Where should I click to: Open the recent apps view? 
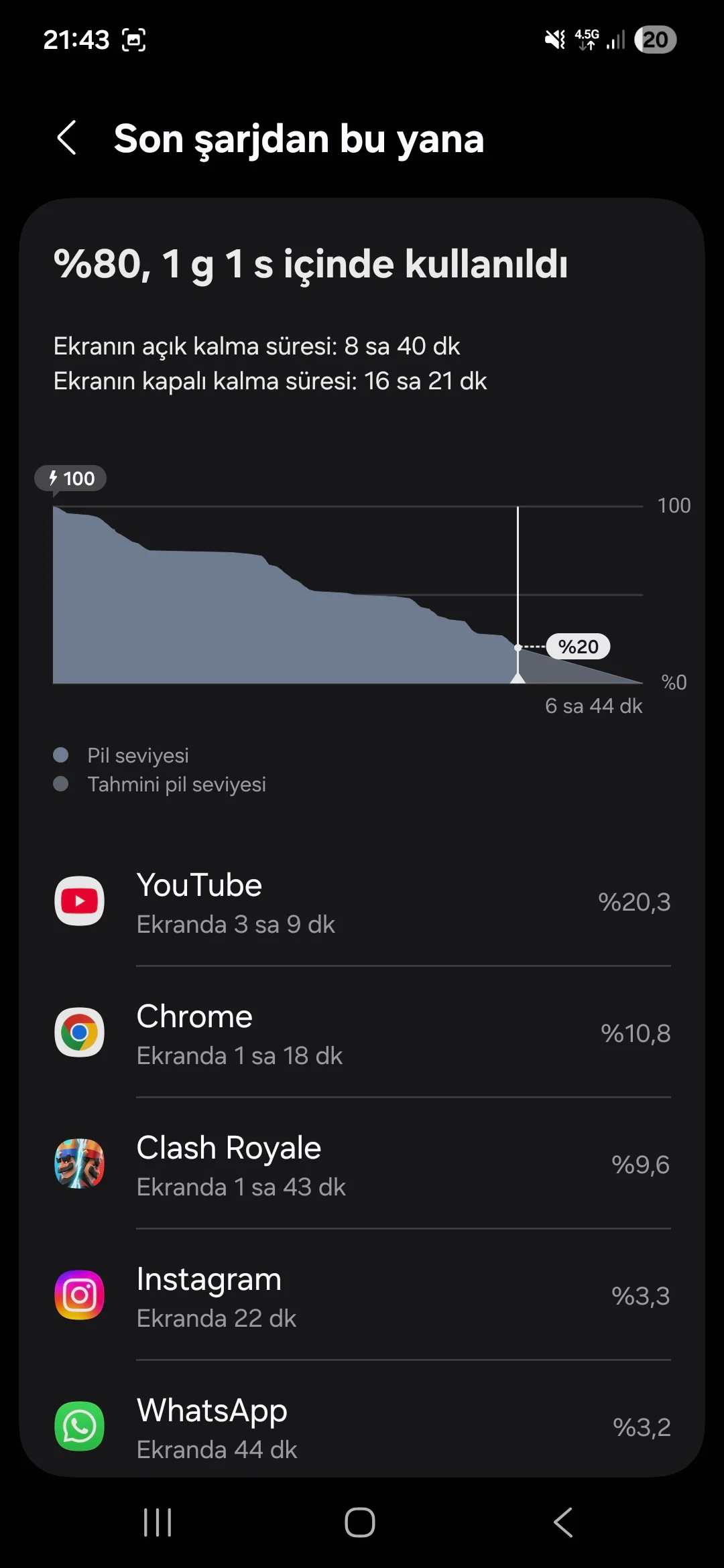click(158, 1522)
